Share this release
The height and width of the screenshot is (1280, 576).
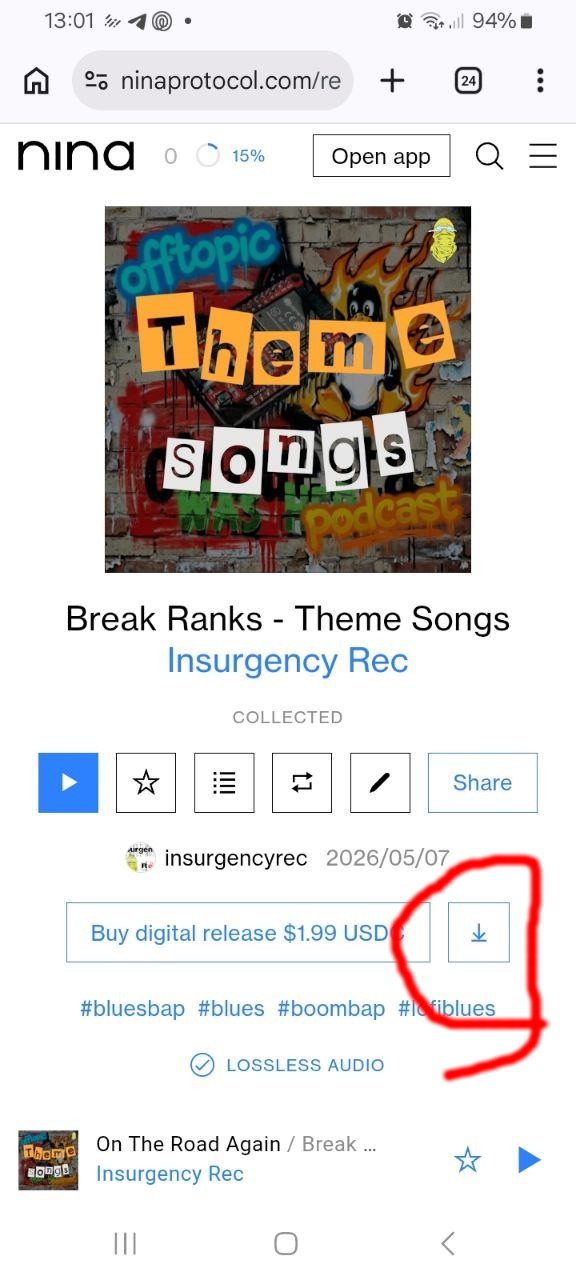tap(482, 783)
